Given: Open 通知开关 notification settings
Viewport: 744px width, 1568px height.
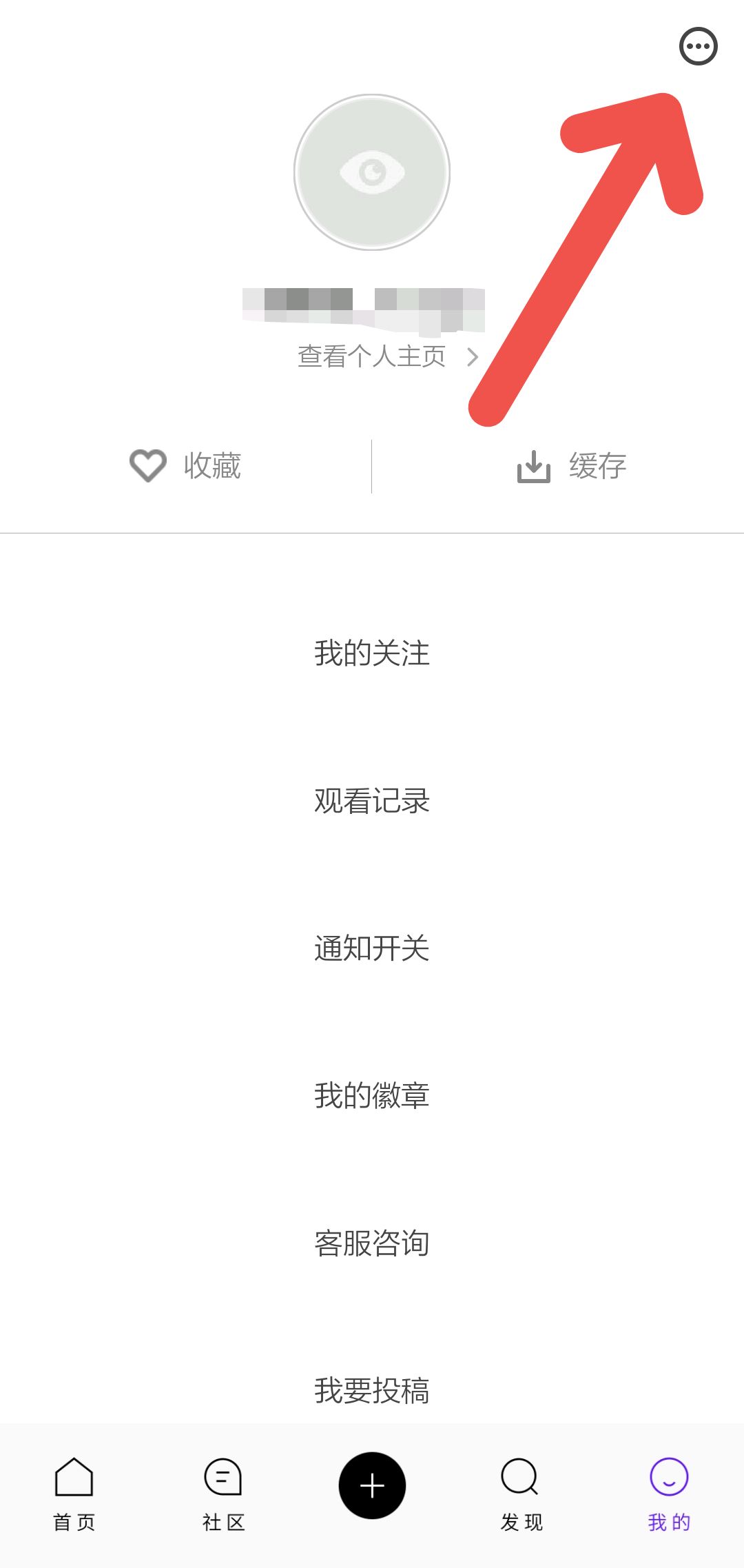Looking at the screenshot, I should click(372, 948).
